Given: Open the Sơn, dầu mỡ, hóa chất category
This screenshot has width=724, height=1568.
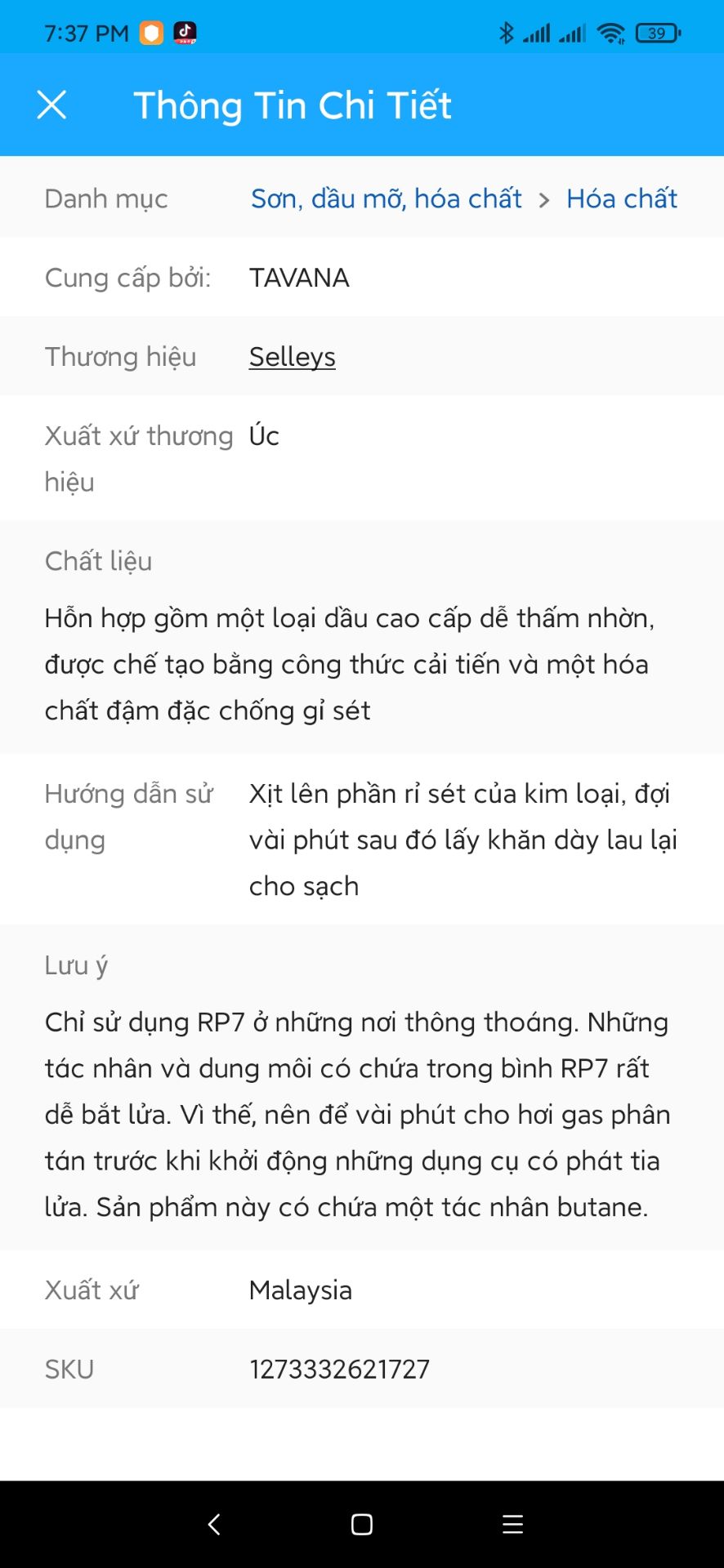Looking at the screenshot, I should (387, 198).
